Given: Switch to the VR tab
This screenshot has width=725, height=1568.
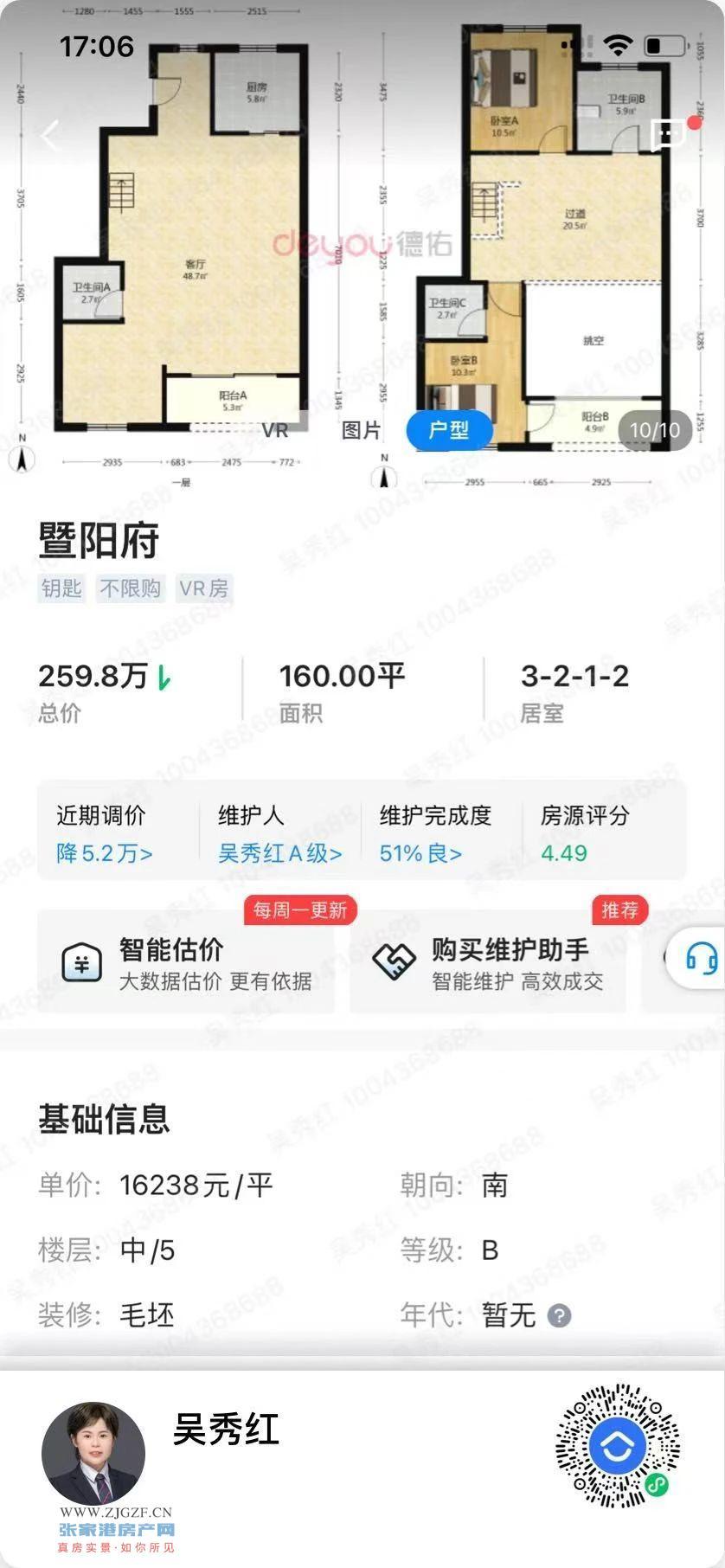Looking at the screenshot, I should (274, 430).
